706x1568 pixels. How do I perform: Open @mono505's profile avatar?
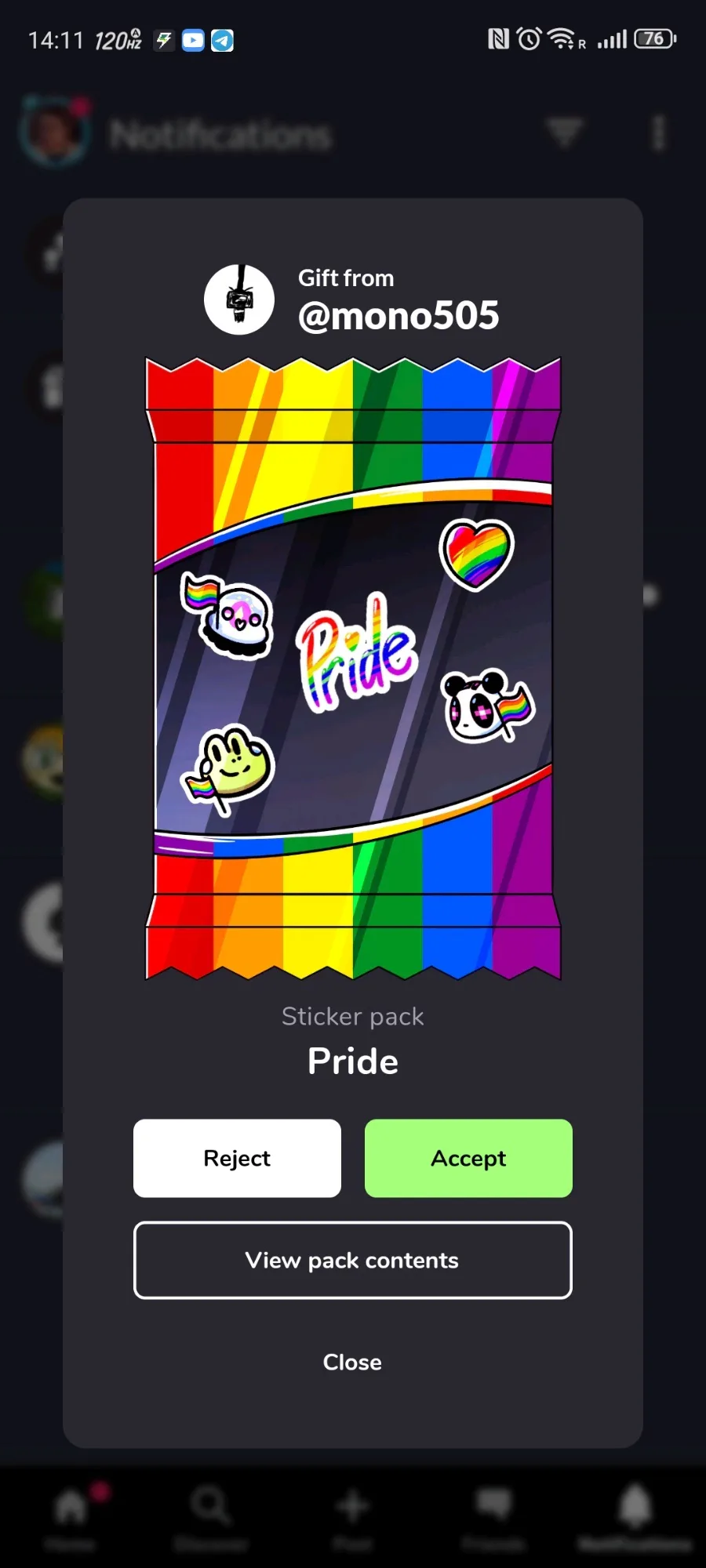pos(239,299)
